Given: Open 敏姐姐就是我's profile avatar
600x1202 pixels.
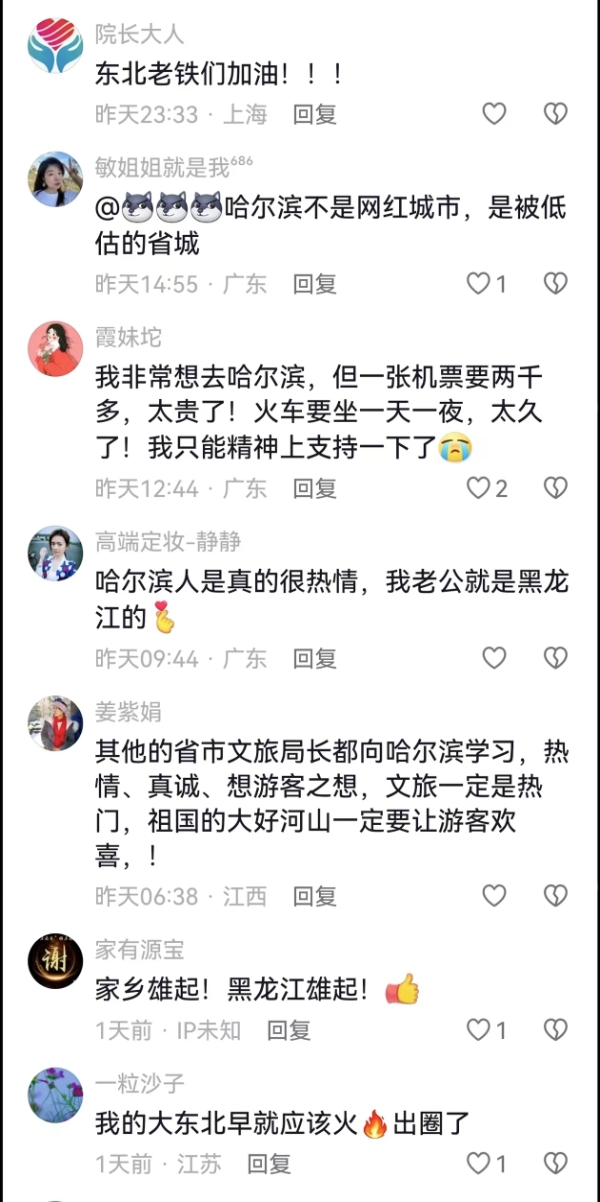Looking at the screenshot, I should click(55, 179).
